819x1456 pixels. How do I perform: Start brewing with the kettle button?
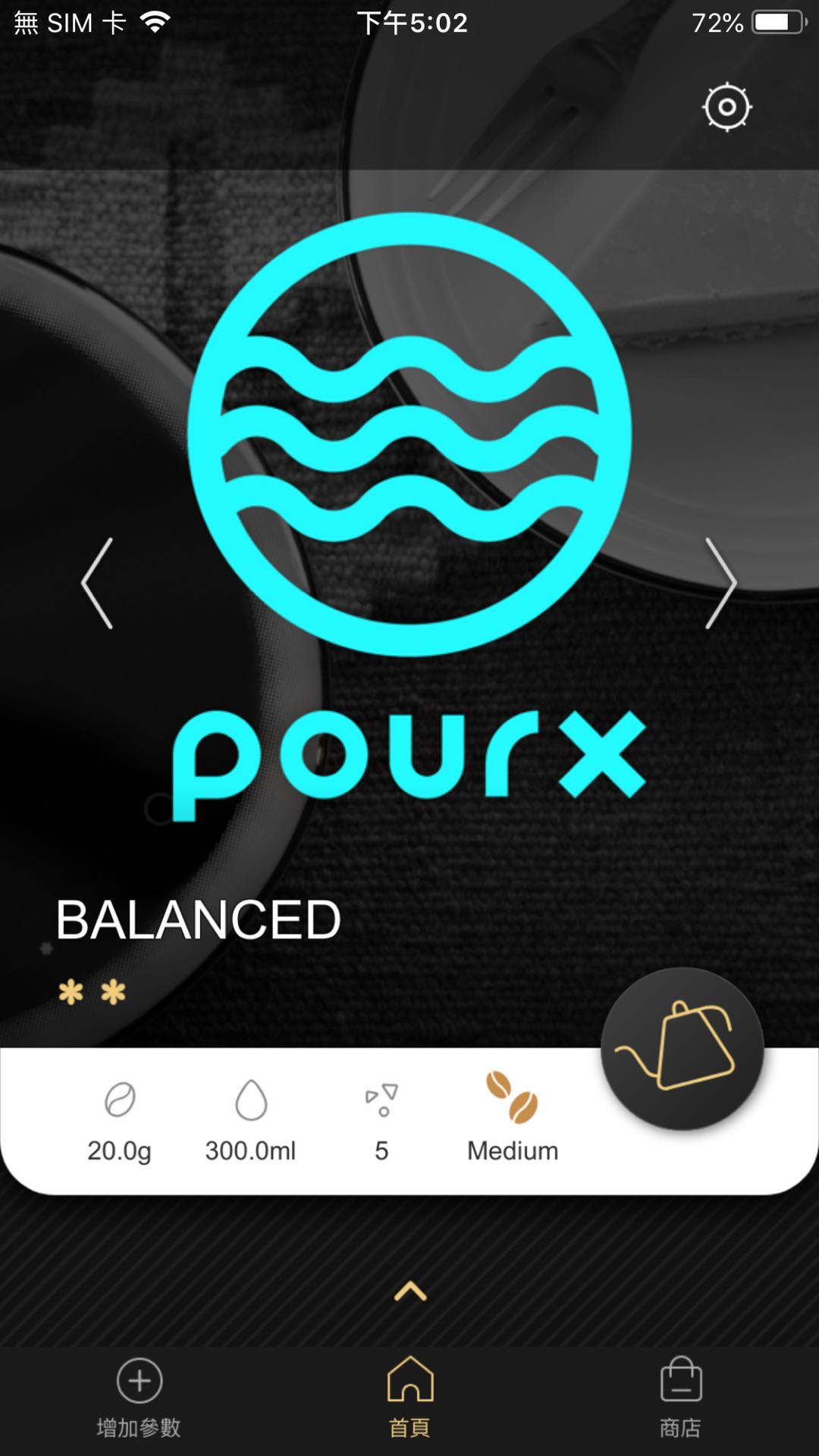tap(682, 1049)
